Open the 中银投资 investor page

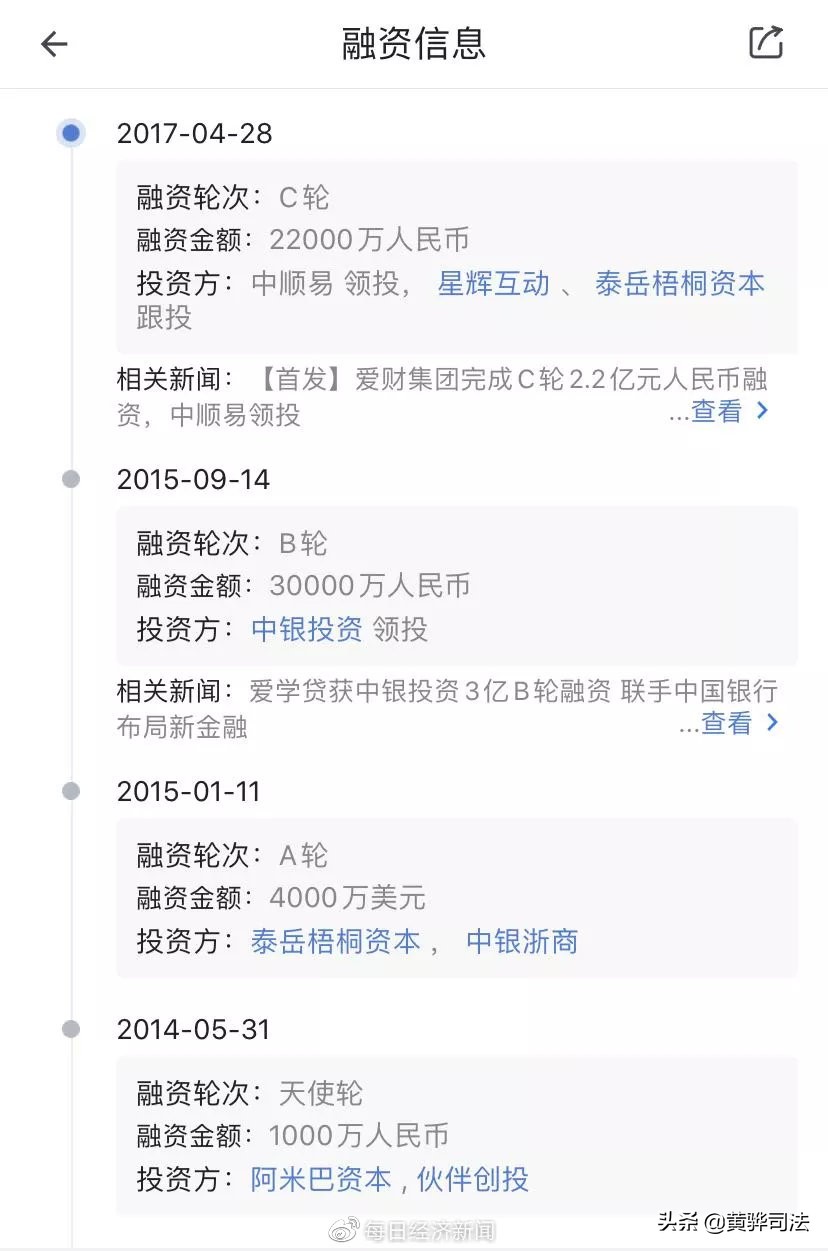[306, 631]
